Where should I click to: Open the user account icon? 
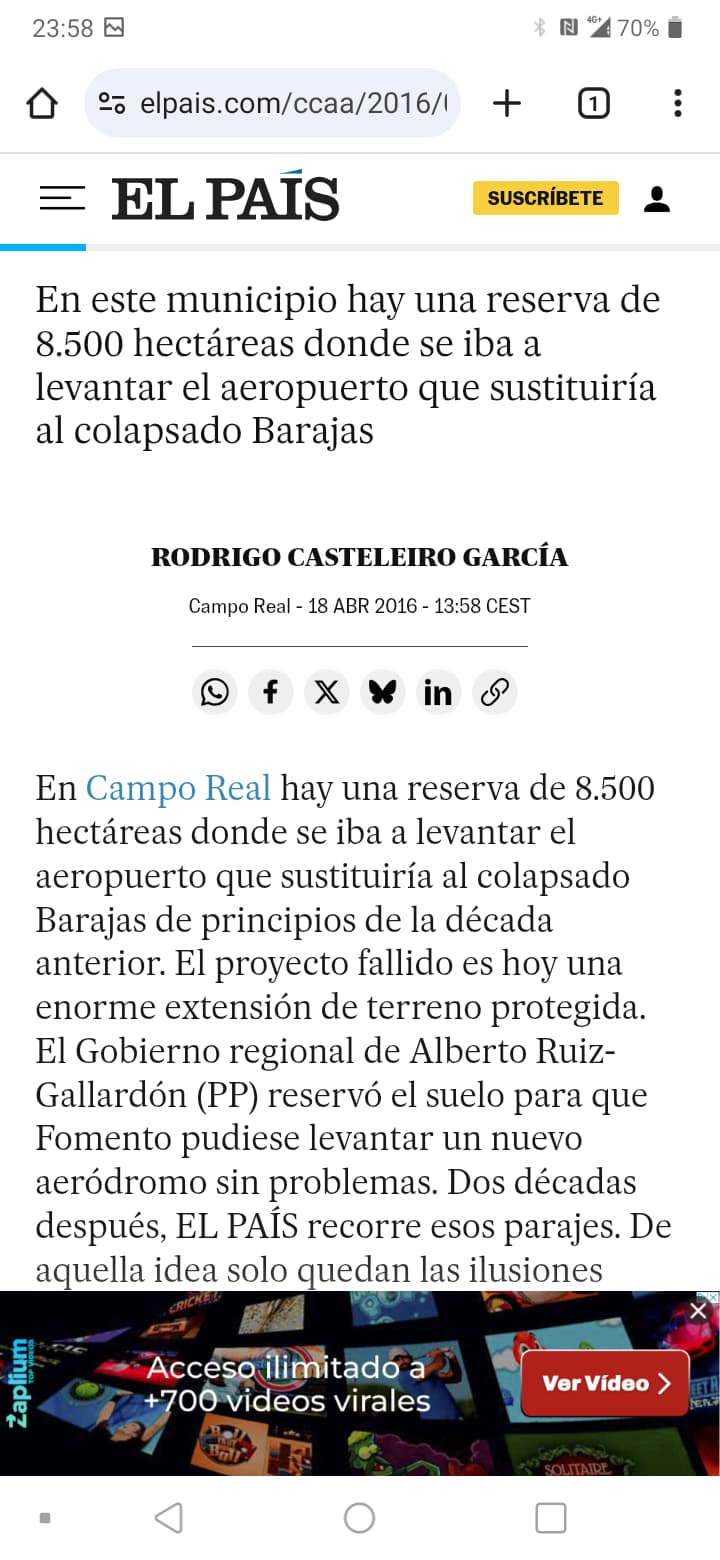[657, 198]
